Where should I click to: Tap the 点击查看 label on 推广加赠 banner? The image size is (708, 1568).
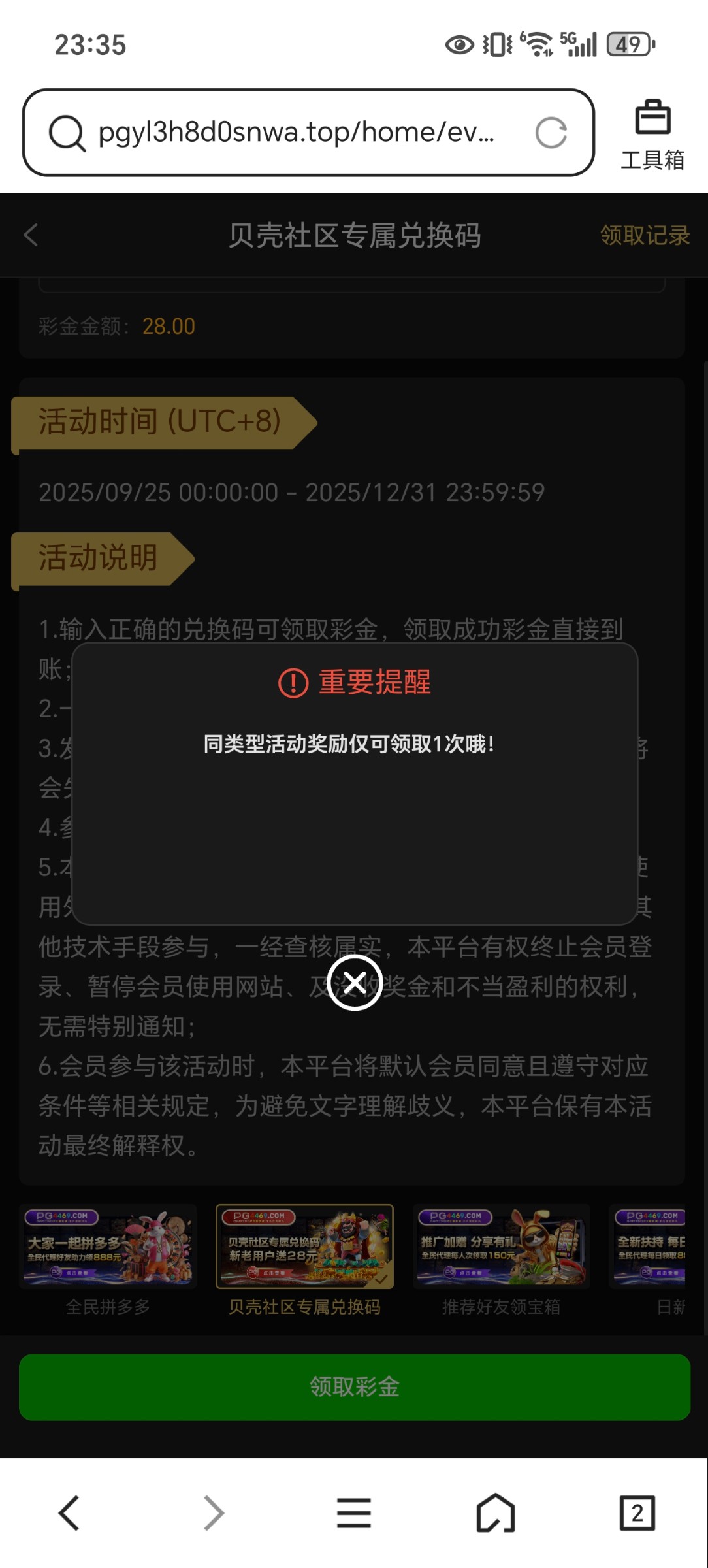(x=471, y=1272)
